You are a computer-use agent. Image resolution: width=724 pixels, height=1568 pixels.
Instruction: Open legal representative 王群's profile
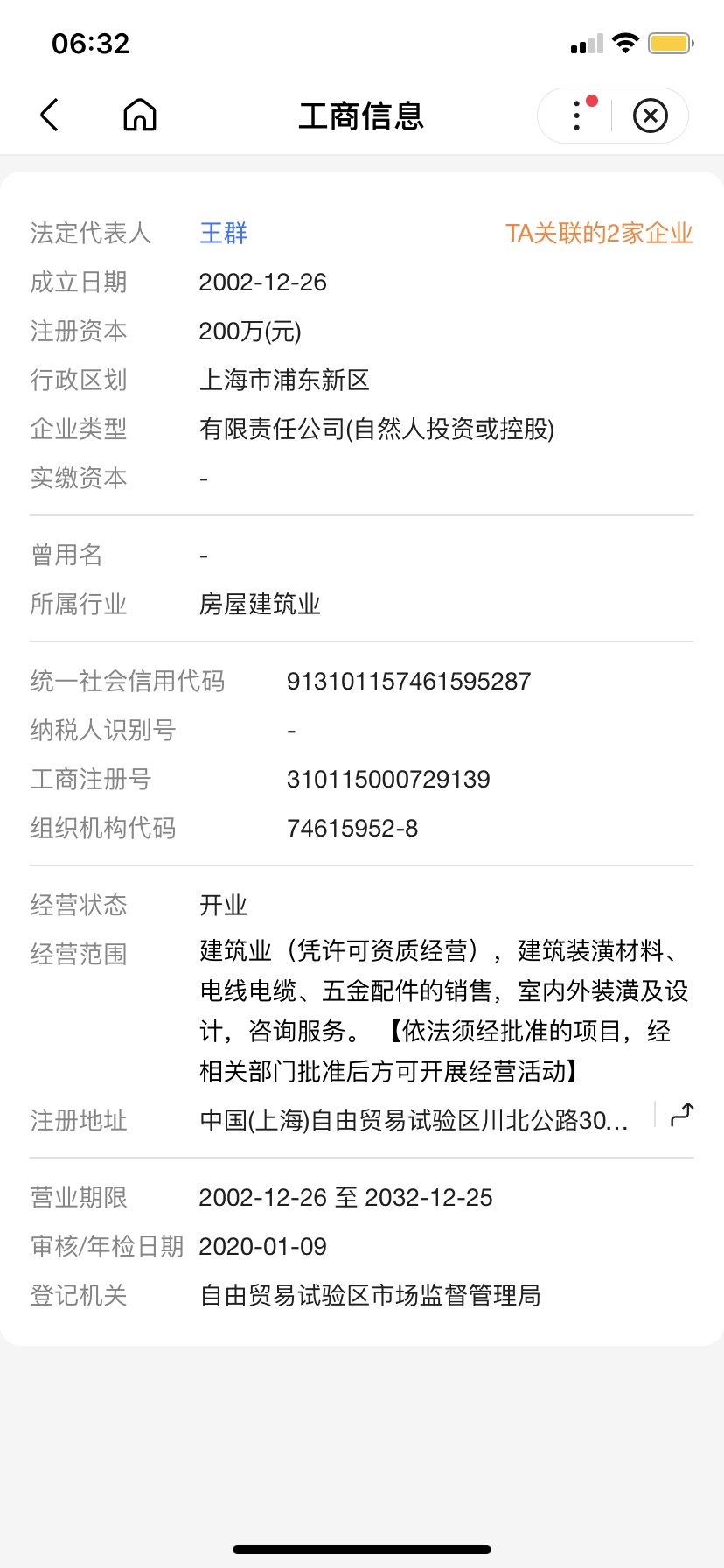(x=224, y=234)
